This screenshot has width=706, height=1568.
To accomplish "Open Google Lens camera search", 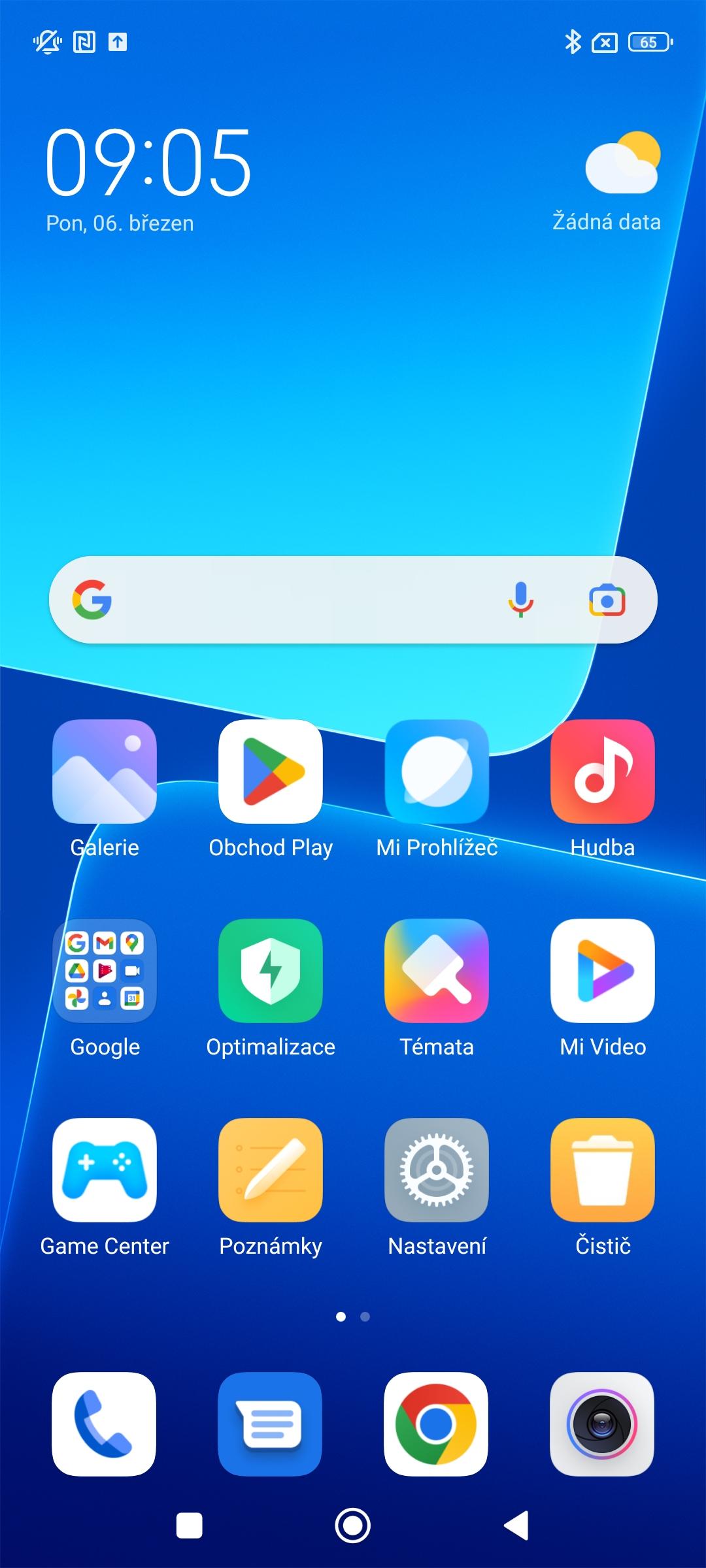I will pos(607,600).
